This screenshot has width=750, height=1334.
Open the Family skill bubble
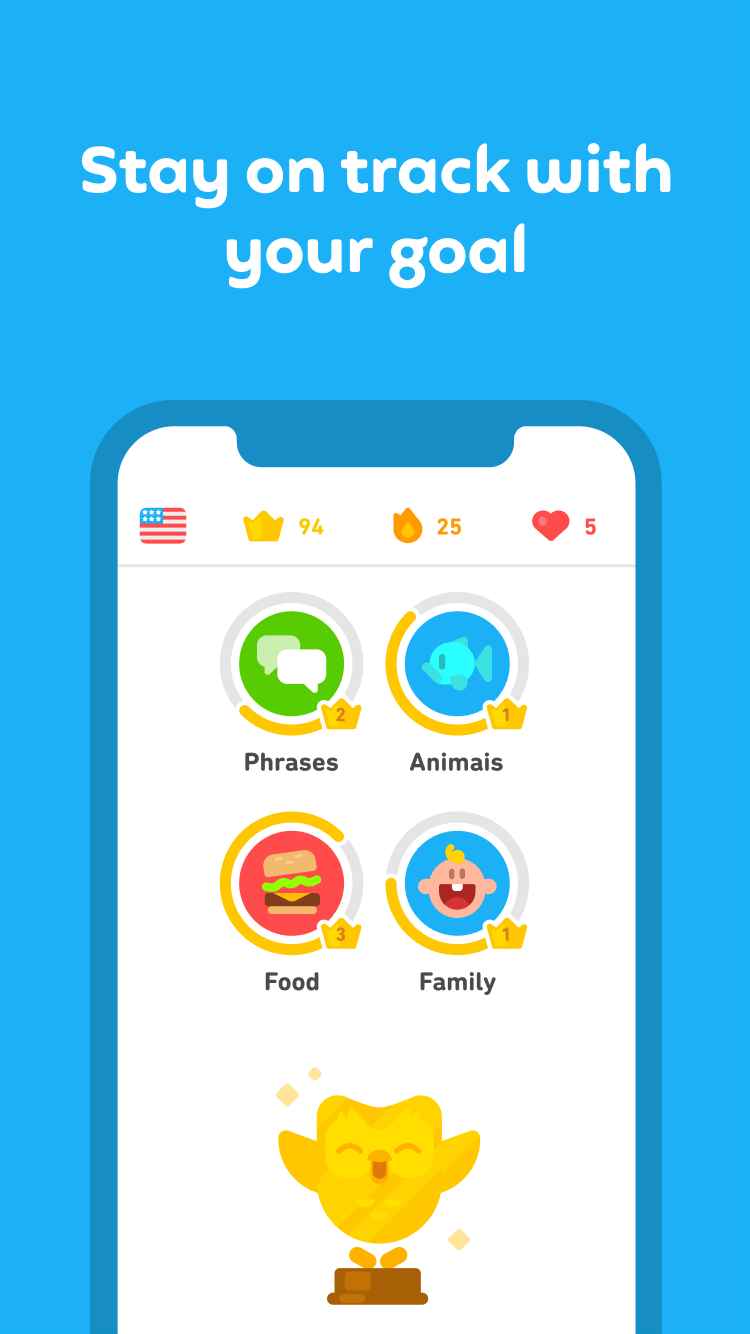click(457, 884)
